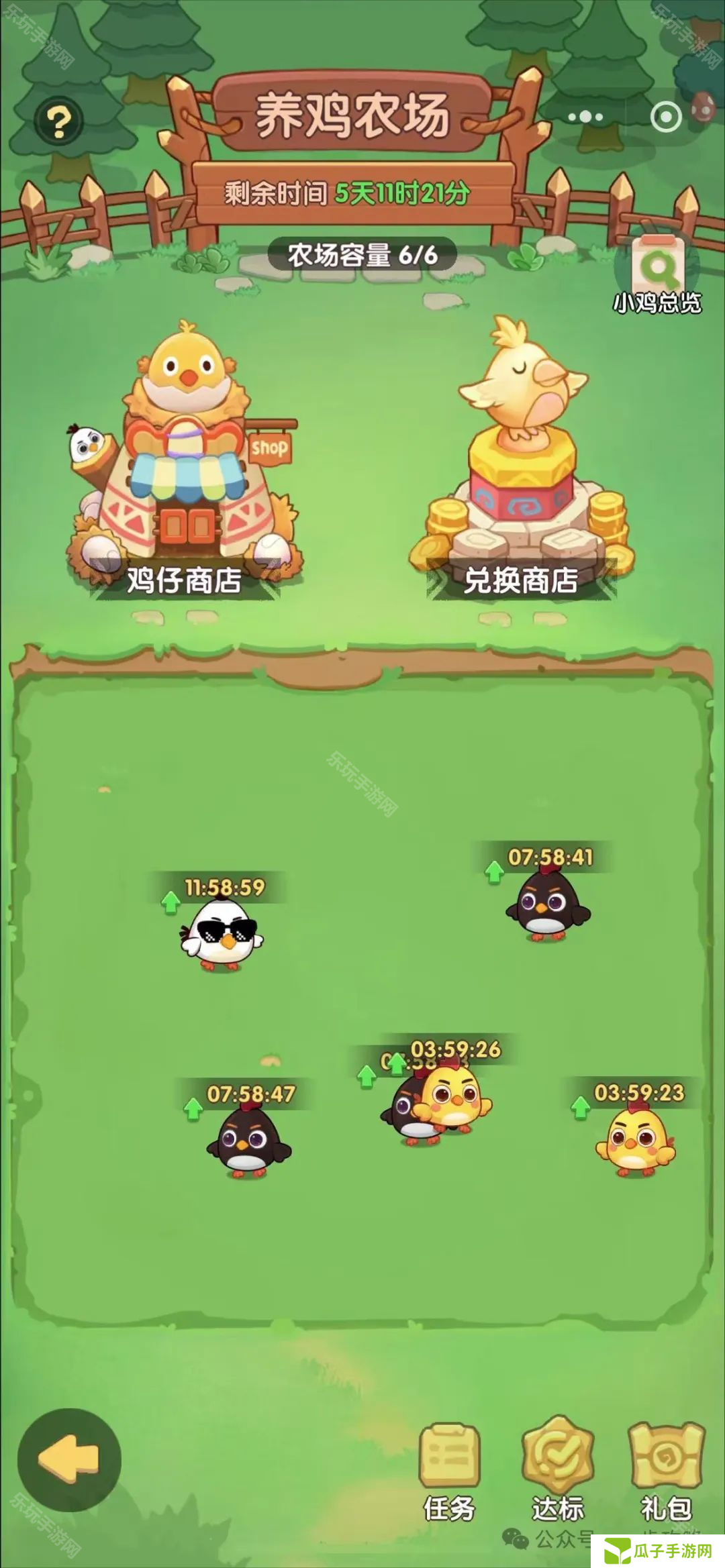This screenshot has width=725, height=1568.
Task: Open the 礼包 gift pack
Action: pyautogui.click(x=666, y=1469)
